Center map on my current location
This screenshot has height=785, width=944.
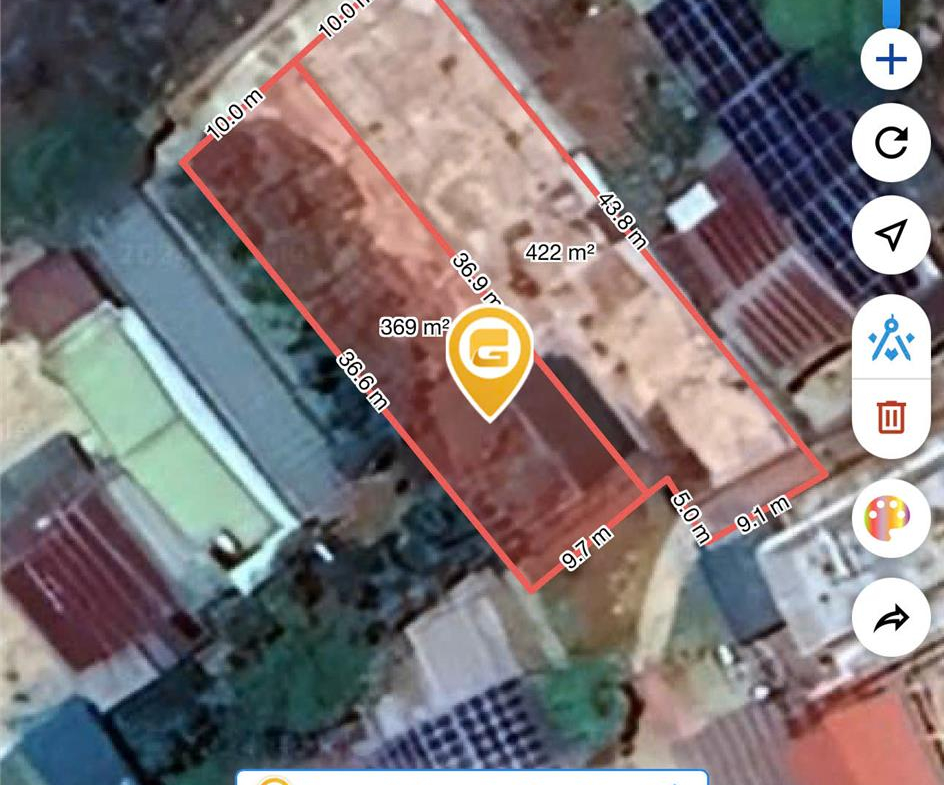point(891,235)
